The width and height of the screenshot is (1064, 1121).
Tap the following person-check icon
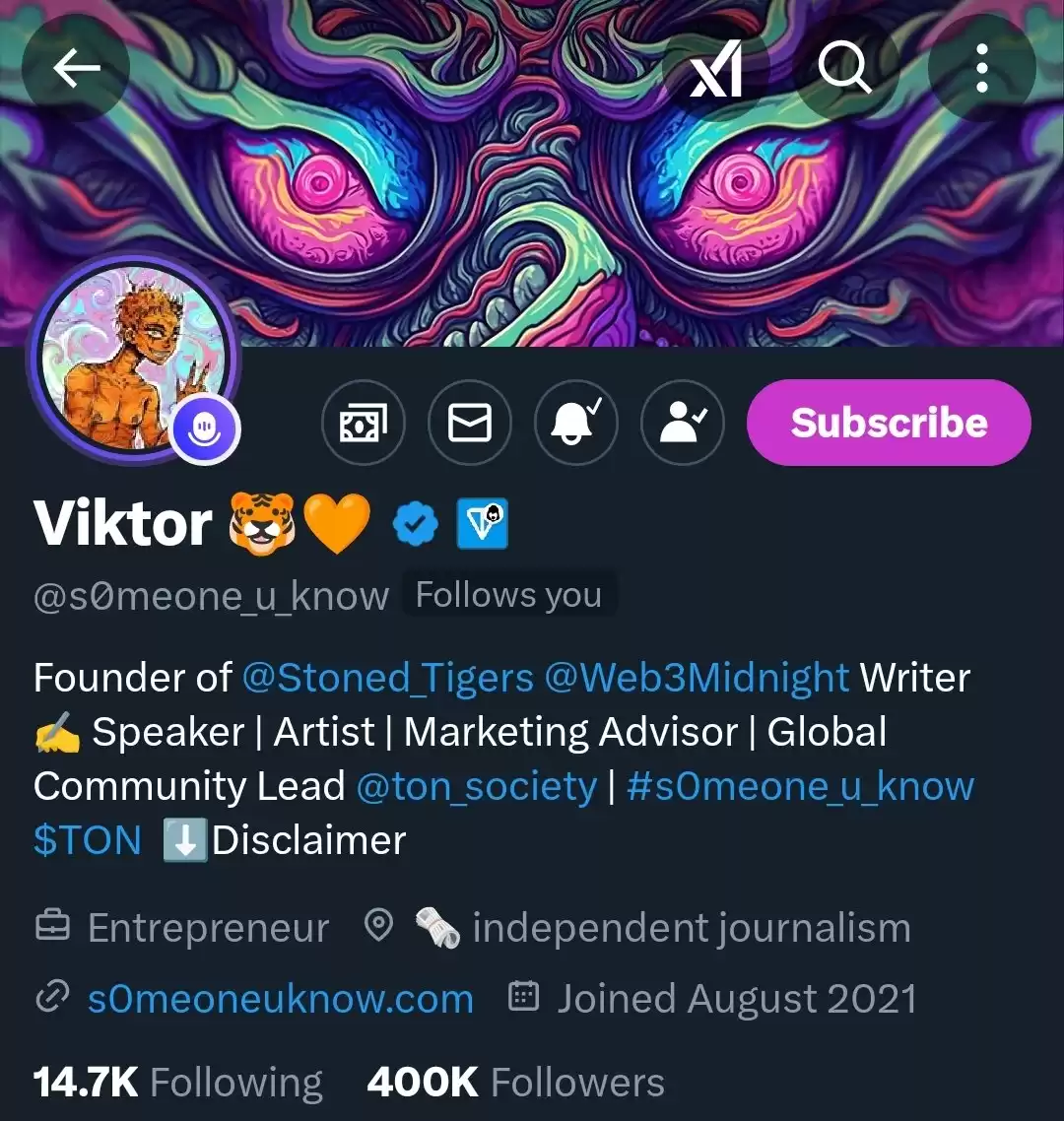(682, 424)
